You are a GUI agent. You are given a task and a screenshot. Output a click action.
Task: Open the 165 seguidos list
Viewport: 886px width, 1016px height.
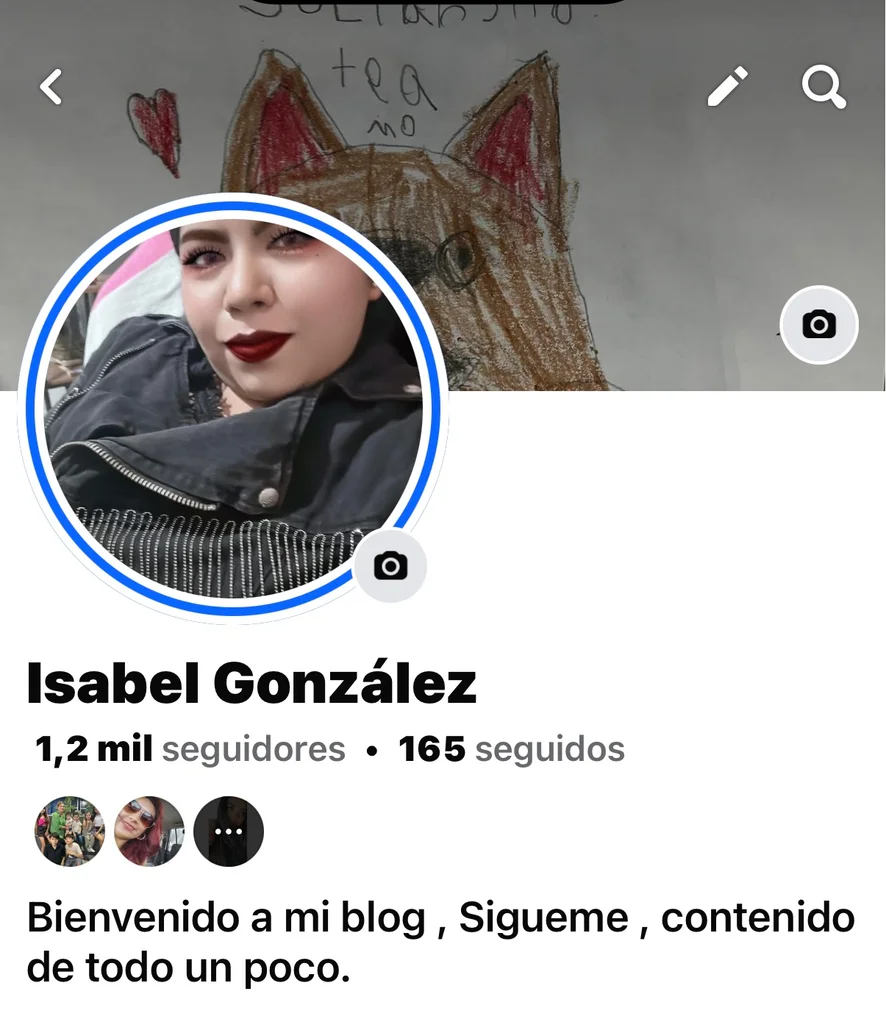point(511,749)
